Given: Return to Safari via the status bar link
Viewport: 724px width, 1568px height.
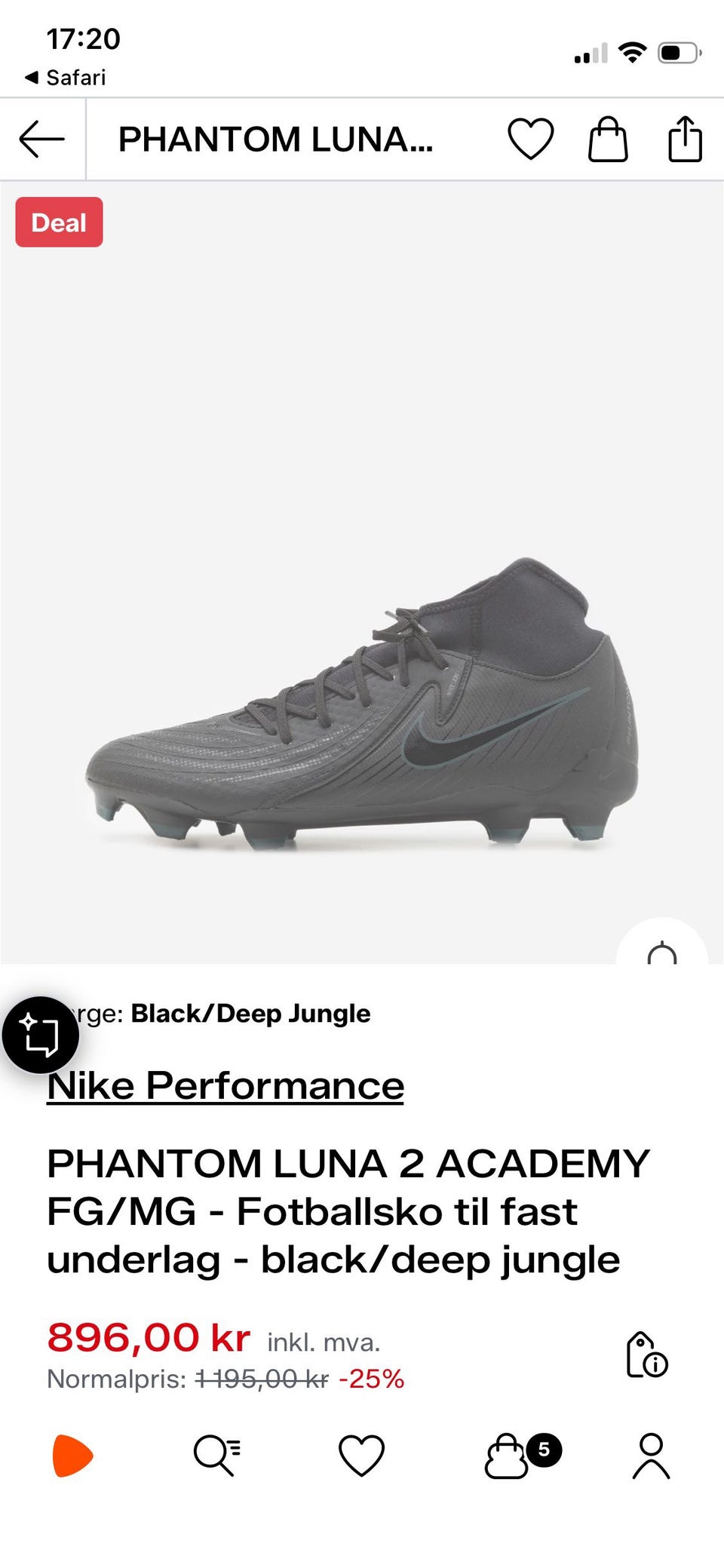Looking at the screenshot, I should coord(65,78).
